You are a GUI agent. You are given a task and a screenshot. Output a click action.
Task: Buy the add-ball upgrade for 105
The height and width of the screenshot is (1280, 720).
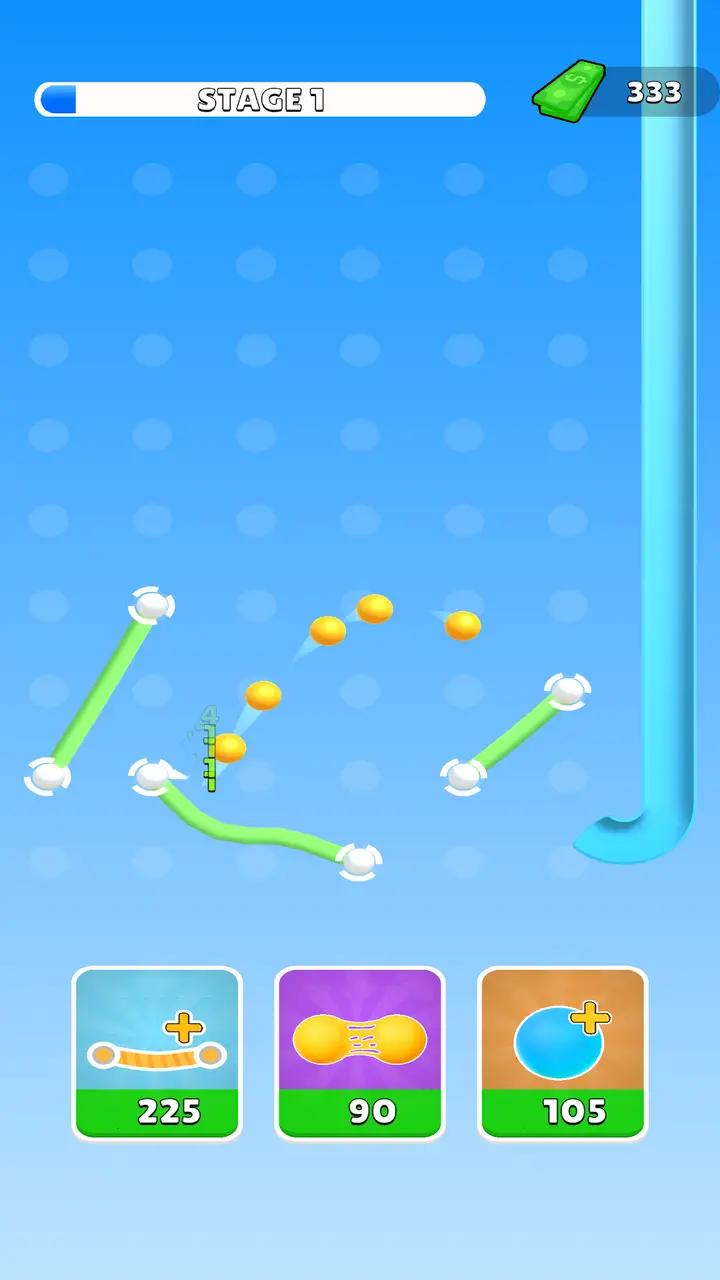[563, 1053]
